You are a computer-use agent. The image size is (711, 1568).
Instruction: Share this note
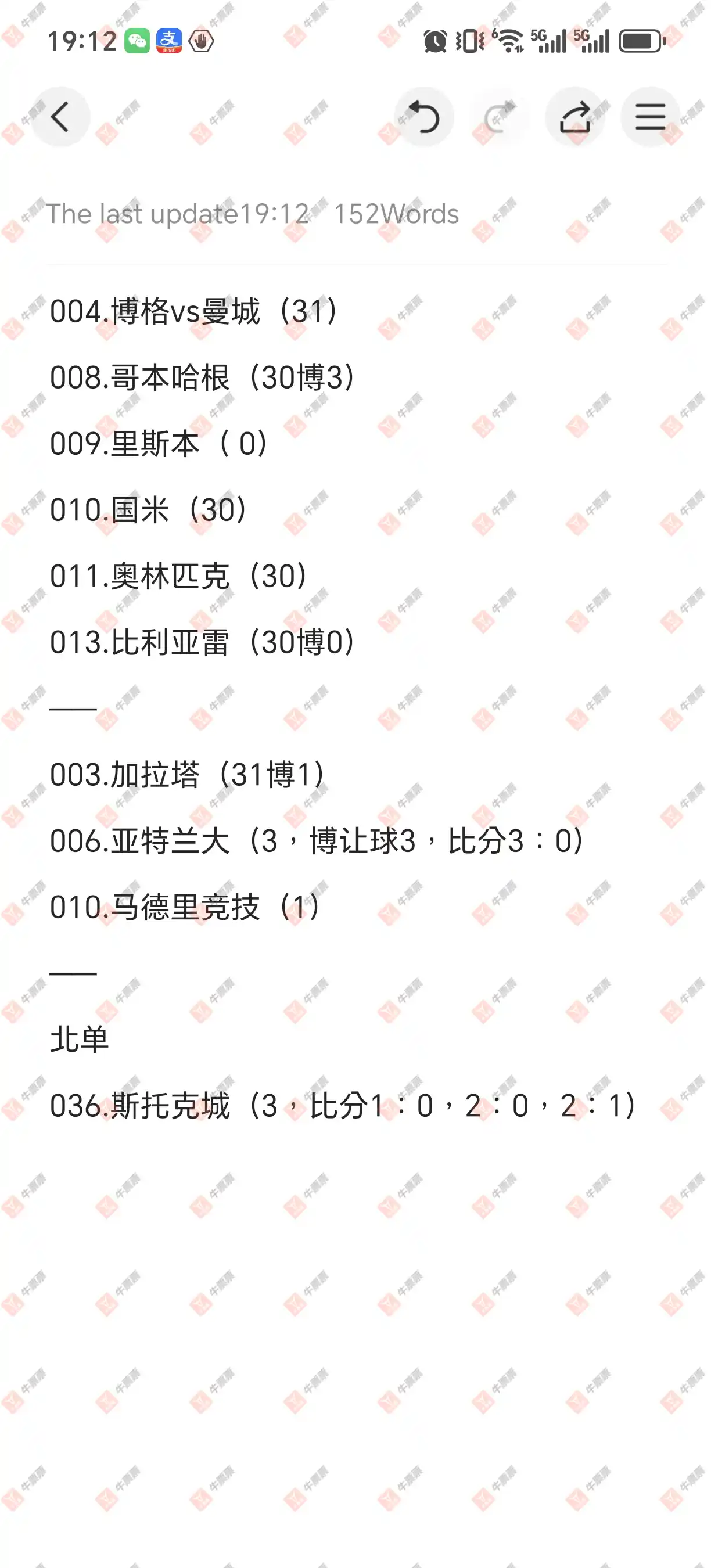pyautogui.click(x=574, y=117)
